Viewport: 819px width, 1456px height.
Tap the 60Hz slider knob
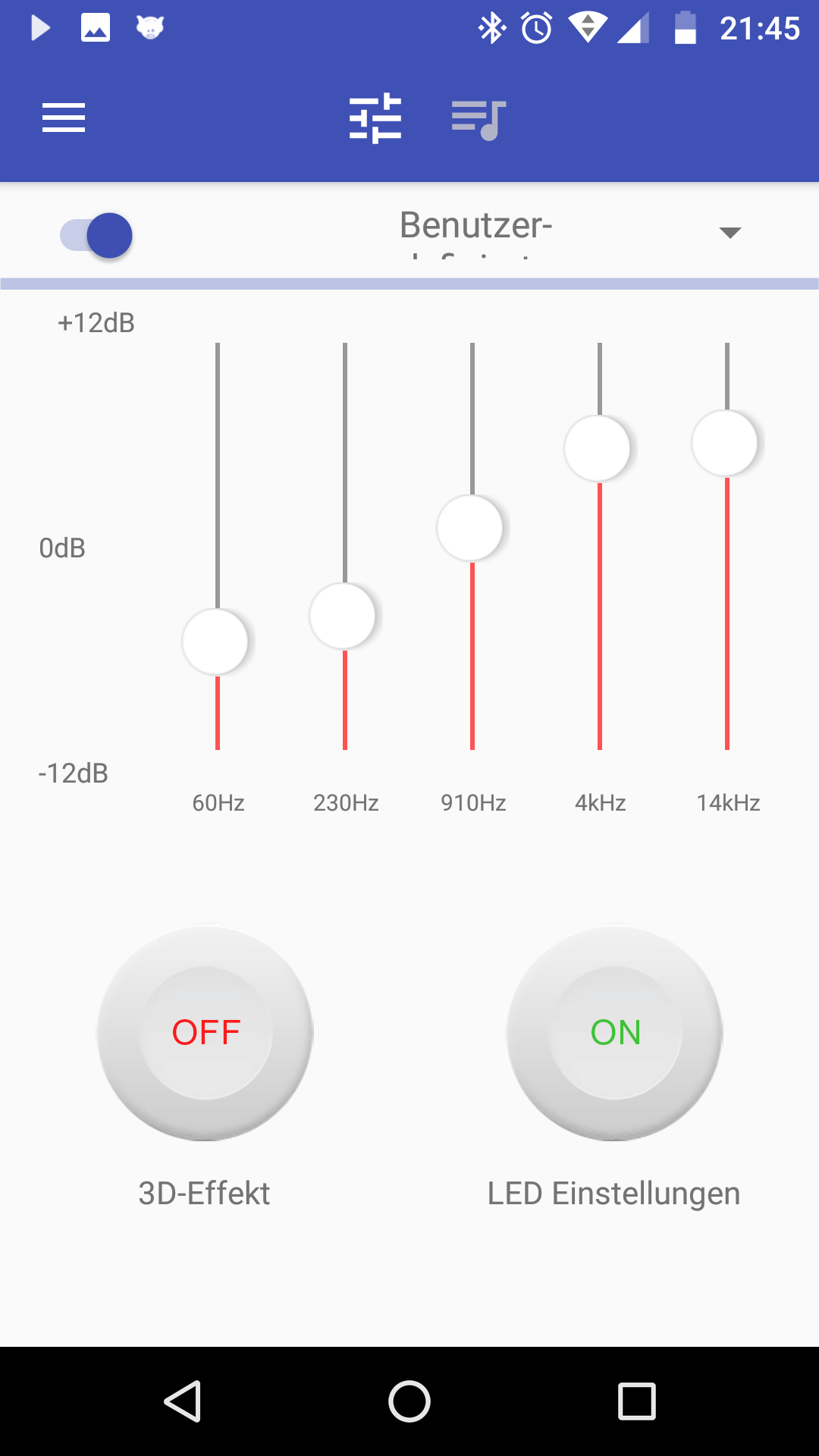click(x=215, y=642)
